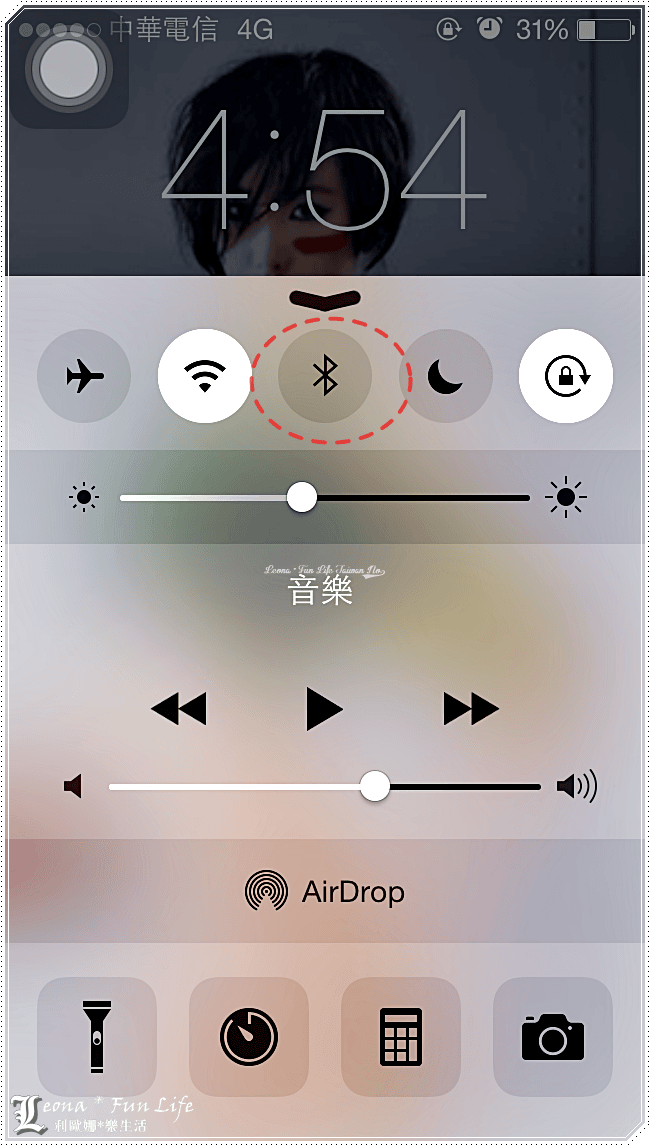This screenshot has height=1146, width=650.
Task: Enable Airplane Mode
Action: (x=84, y=376)
